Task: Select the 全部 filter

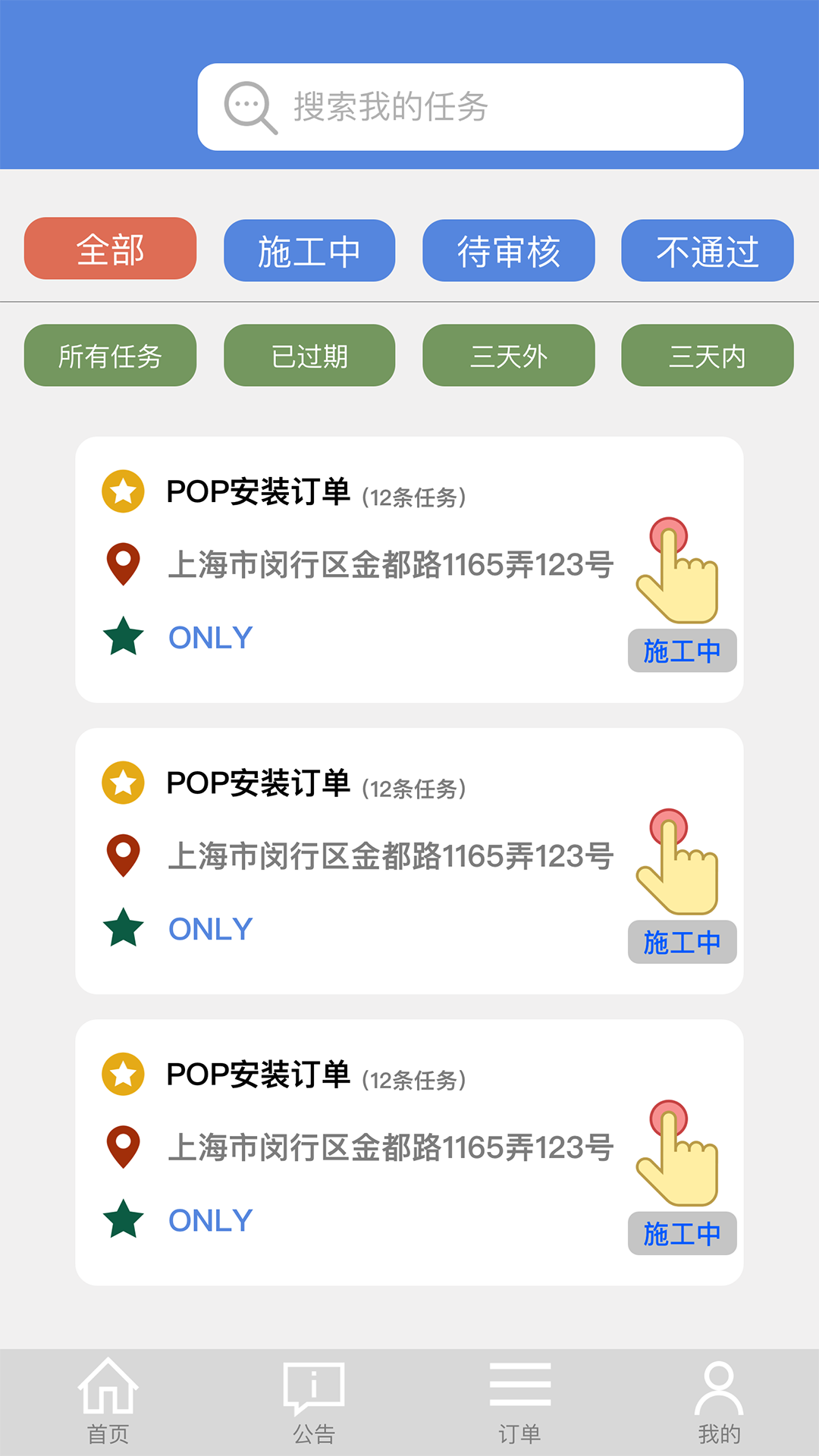Action: click(109, 249)
